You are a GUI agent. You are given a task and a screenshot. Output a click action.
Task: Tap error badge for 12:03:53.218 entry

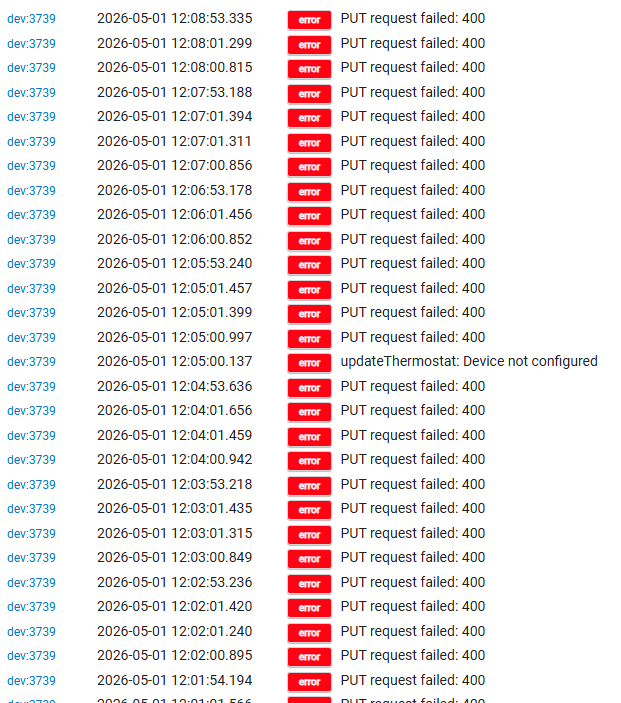pos(309,486)
